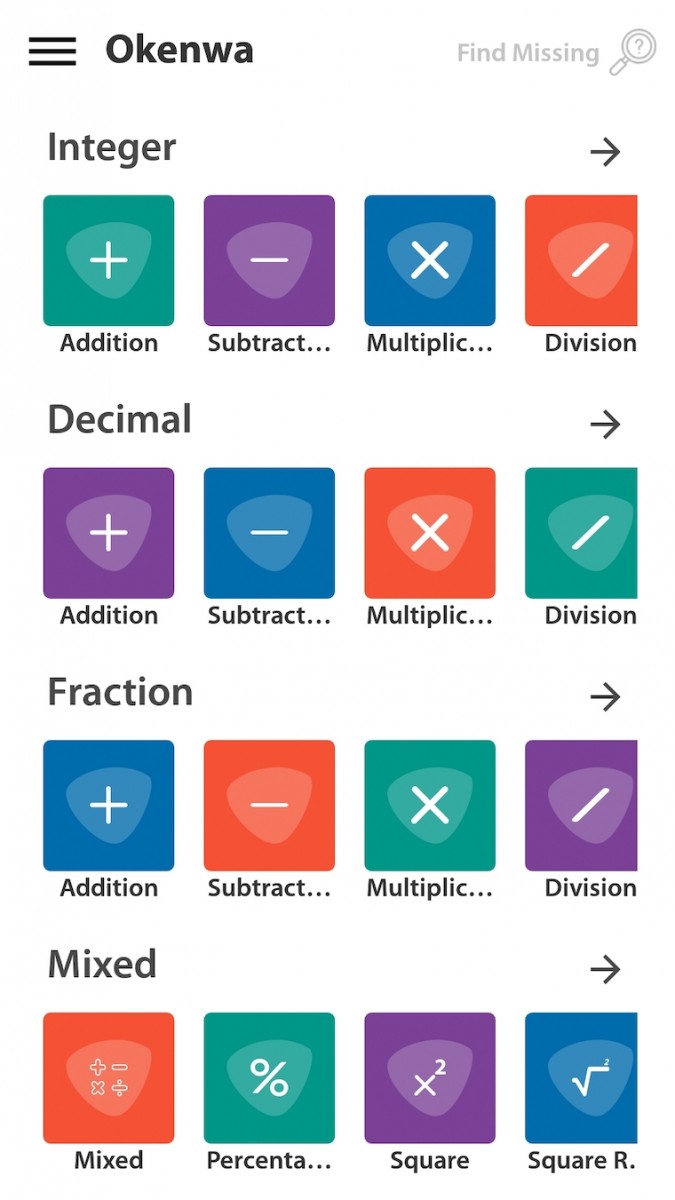Open the Find Missing mode
Viewport: 675px width, 1200px height.
point(557,51)
